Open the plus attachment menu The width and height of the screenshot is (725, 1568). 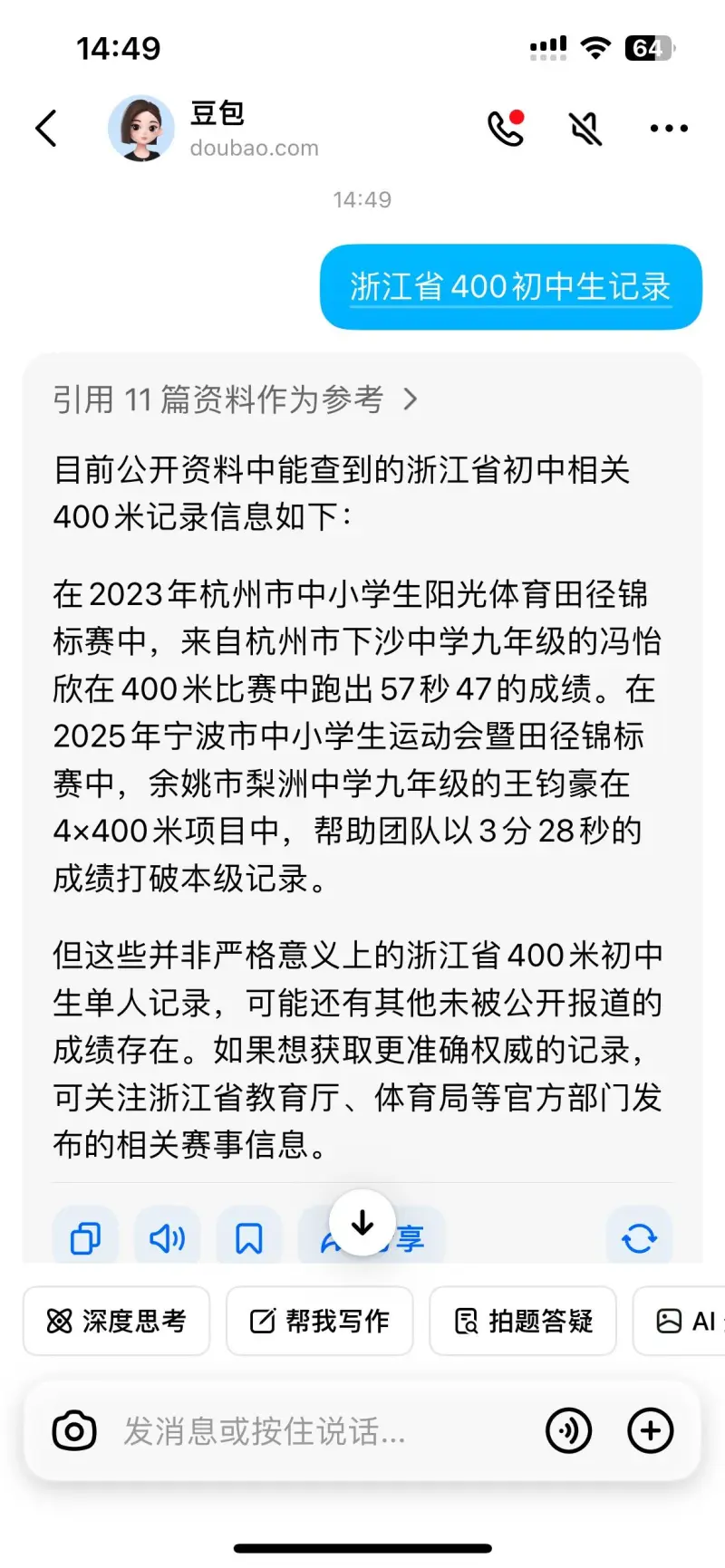click(651, 1431)
